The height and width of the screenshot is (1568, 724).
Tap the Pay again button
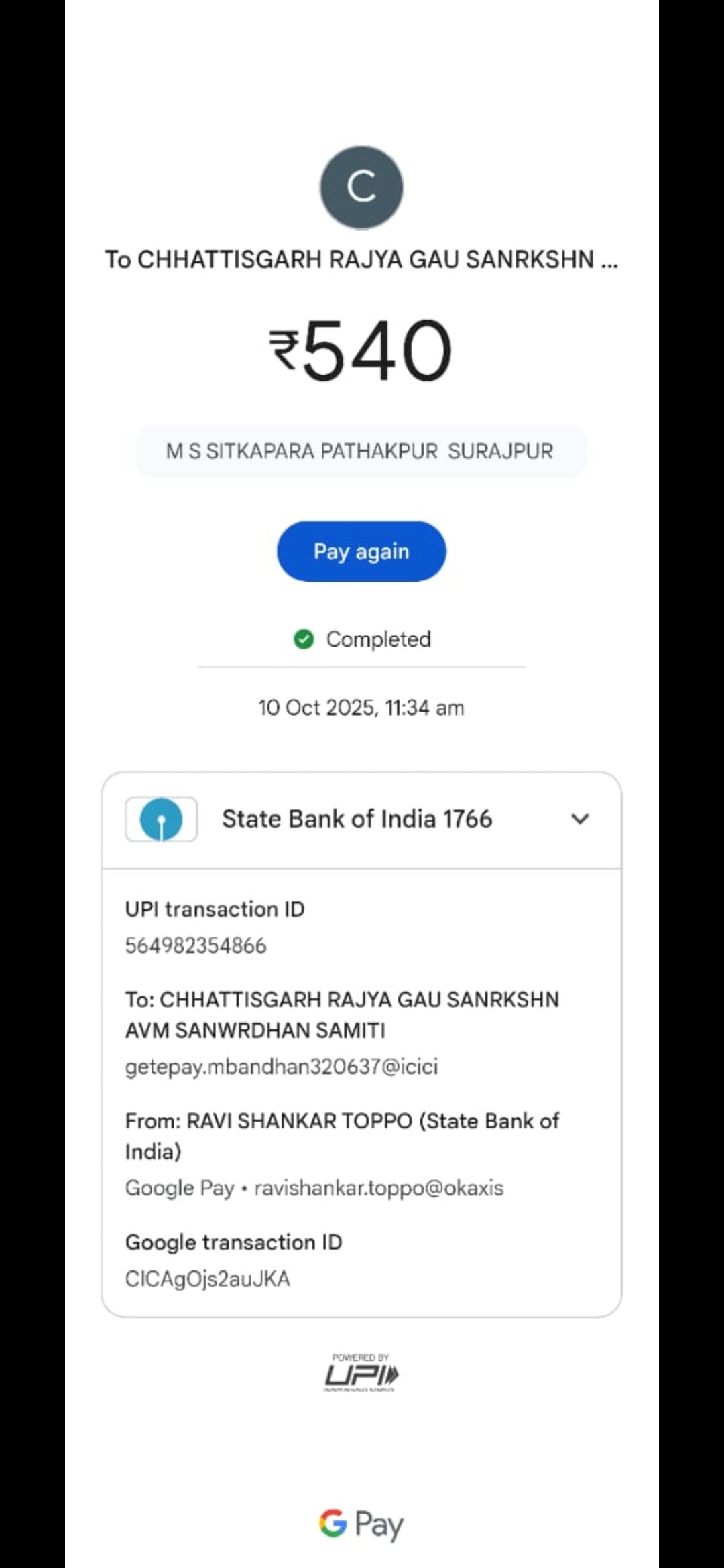[361, 551]
